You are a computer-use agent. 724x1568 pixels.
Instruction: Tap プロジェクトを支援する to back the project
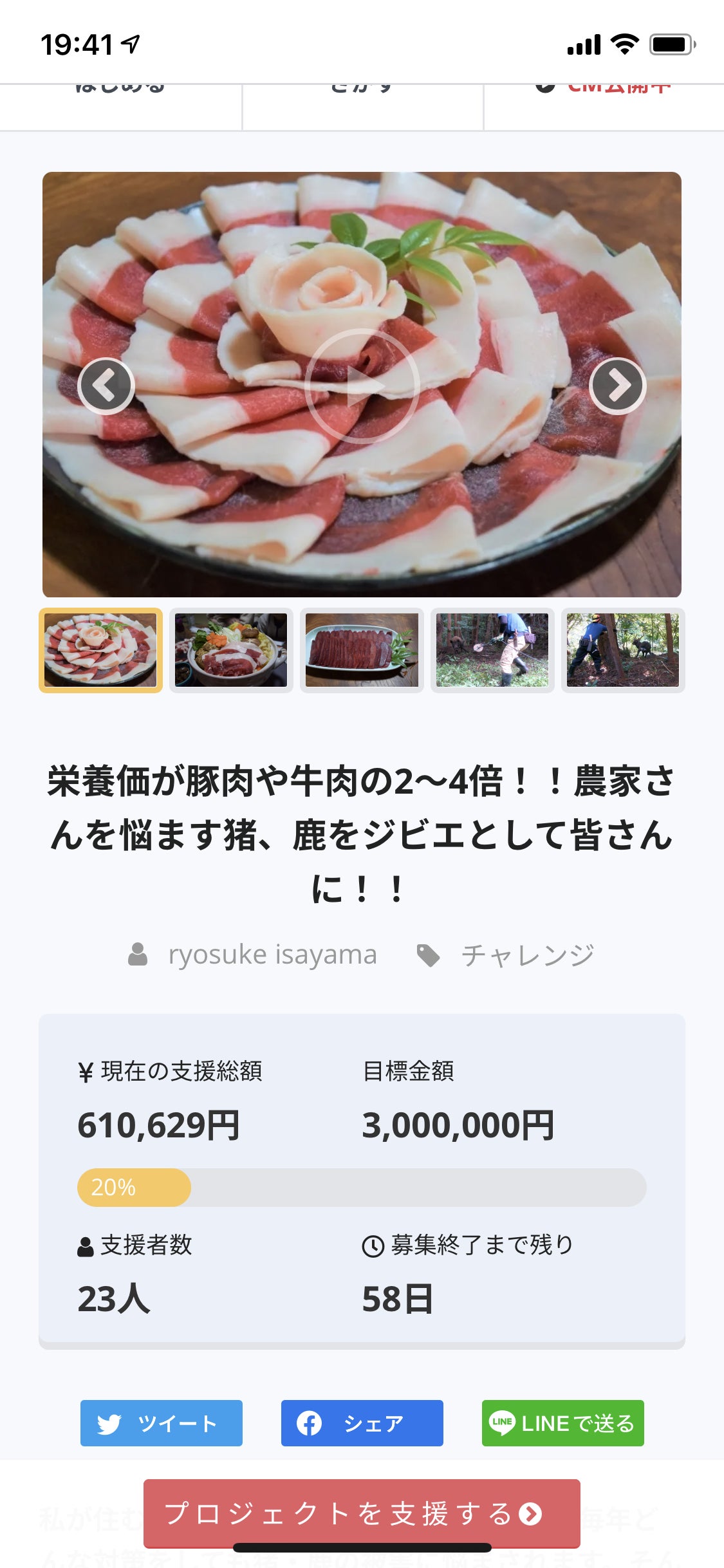(x=362, y=1513)
